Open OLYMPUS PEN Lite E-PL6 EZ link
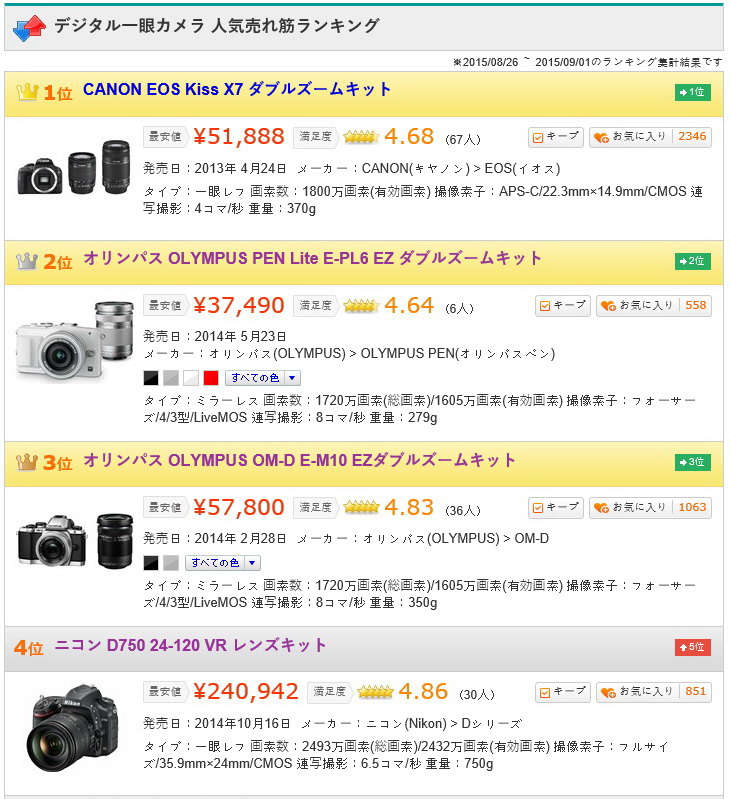Image resolution: width=730 pixels, height=799 pixels. click(312, 259)
